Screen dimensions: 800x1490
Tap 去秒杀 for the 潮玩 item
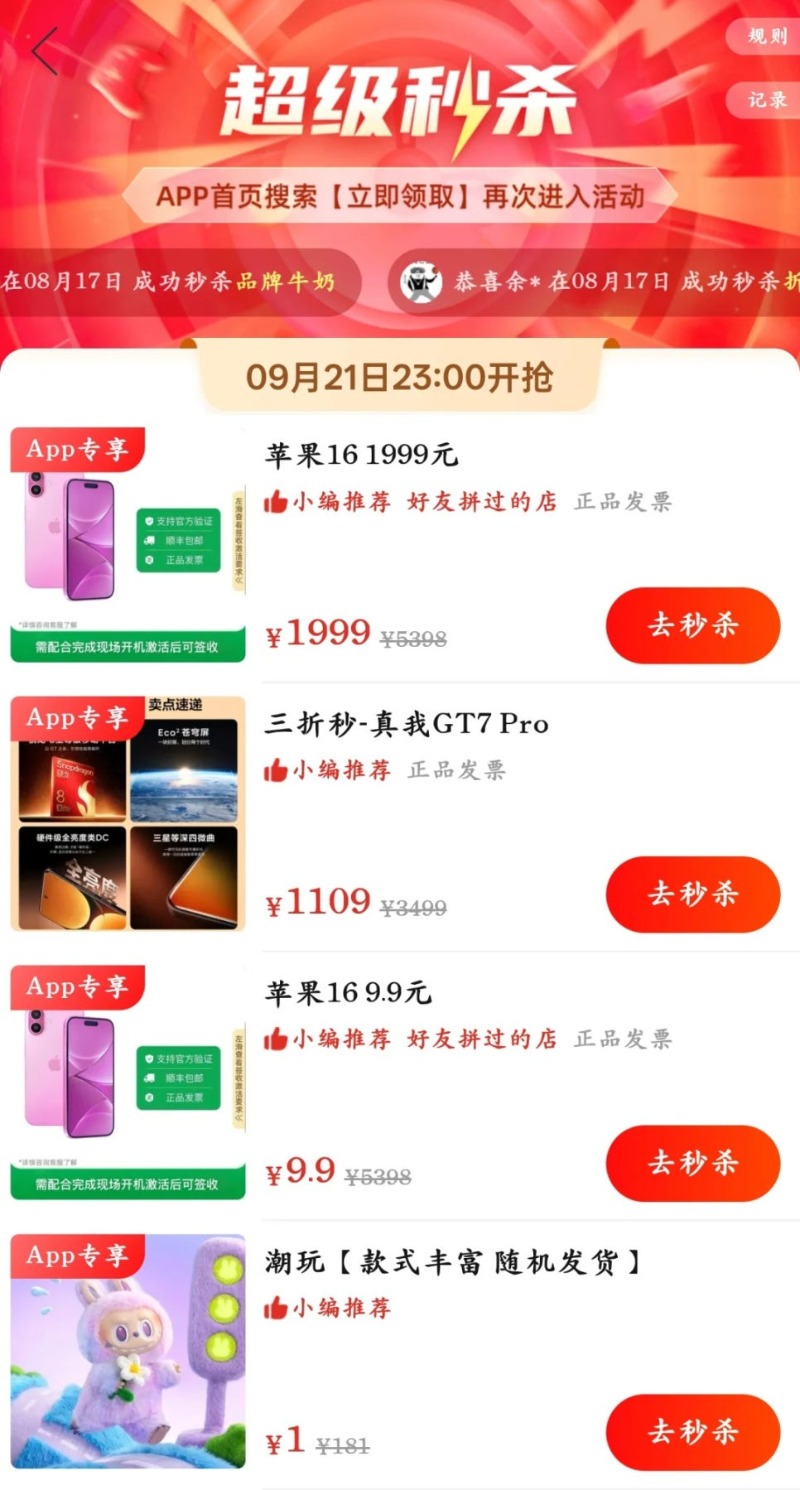click(x=692, y=1432)
